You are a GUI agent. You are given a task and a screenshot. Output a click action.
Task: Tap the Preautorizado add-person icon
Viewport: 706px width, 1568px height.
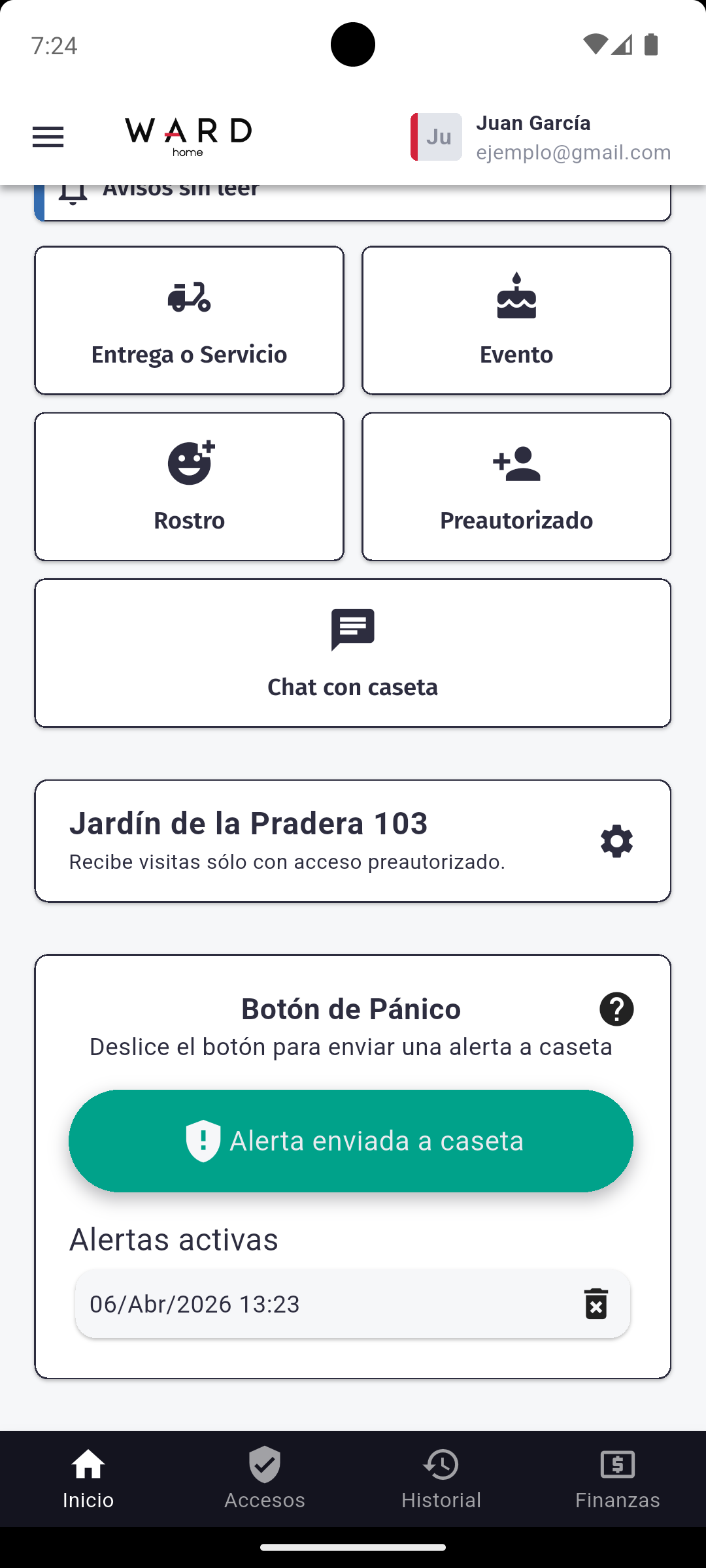click(516, 464)
